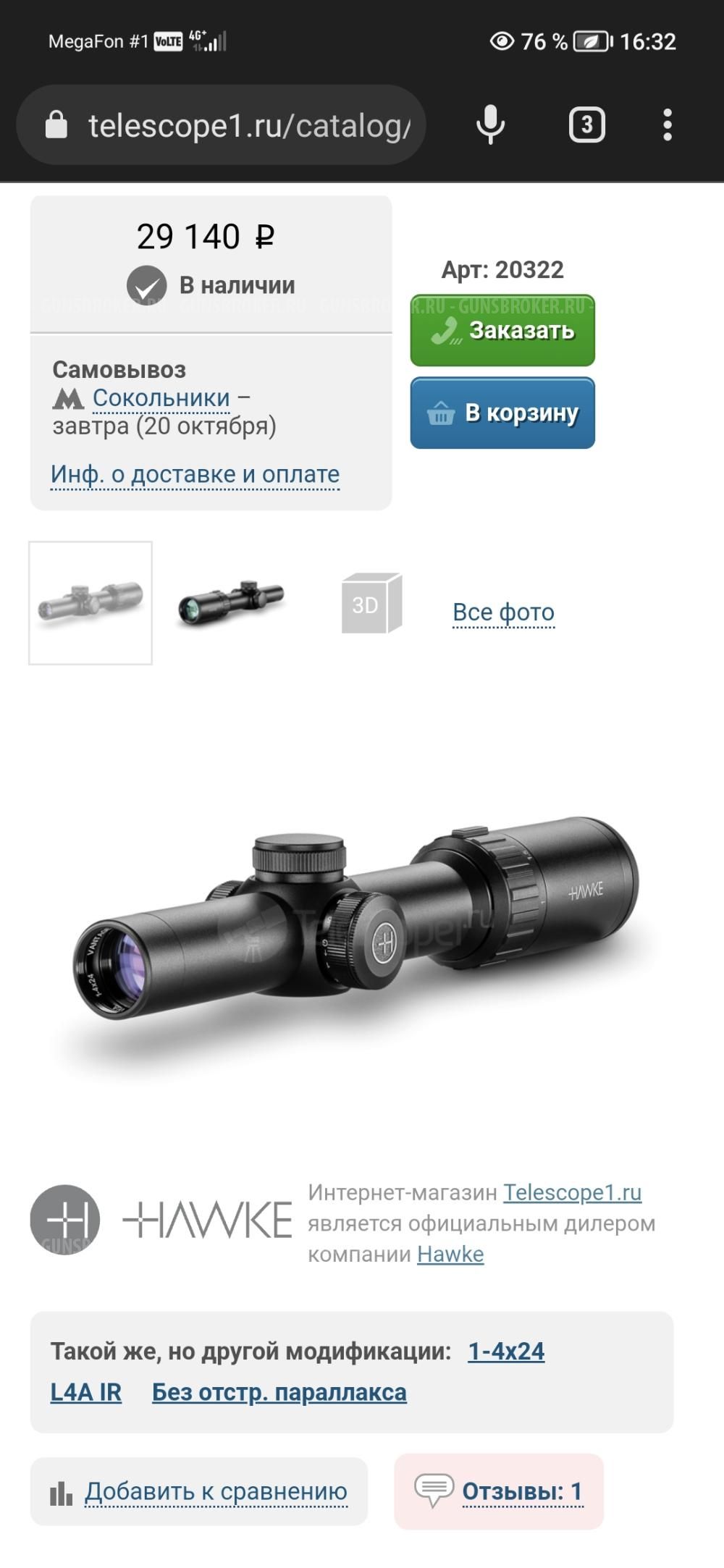Screen dimensions: 724x1568
Task: Open the Hawke company link
Action: tap(450, 1254)
